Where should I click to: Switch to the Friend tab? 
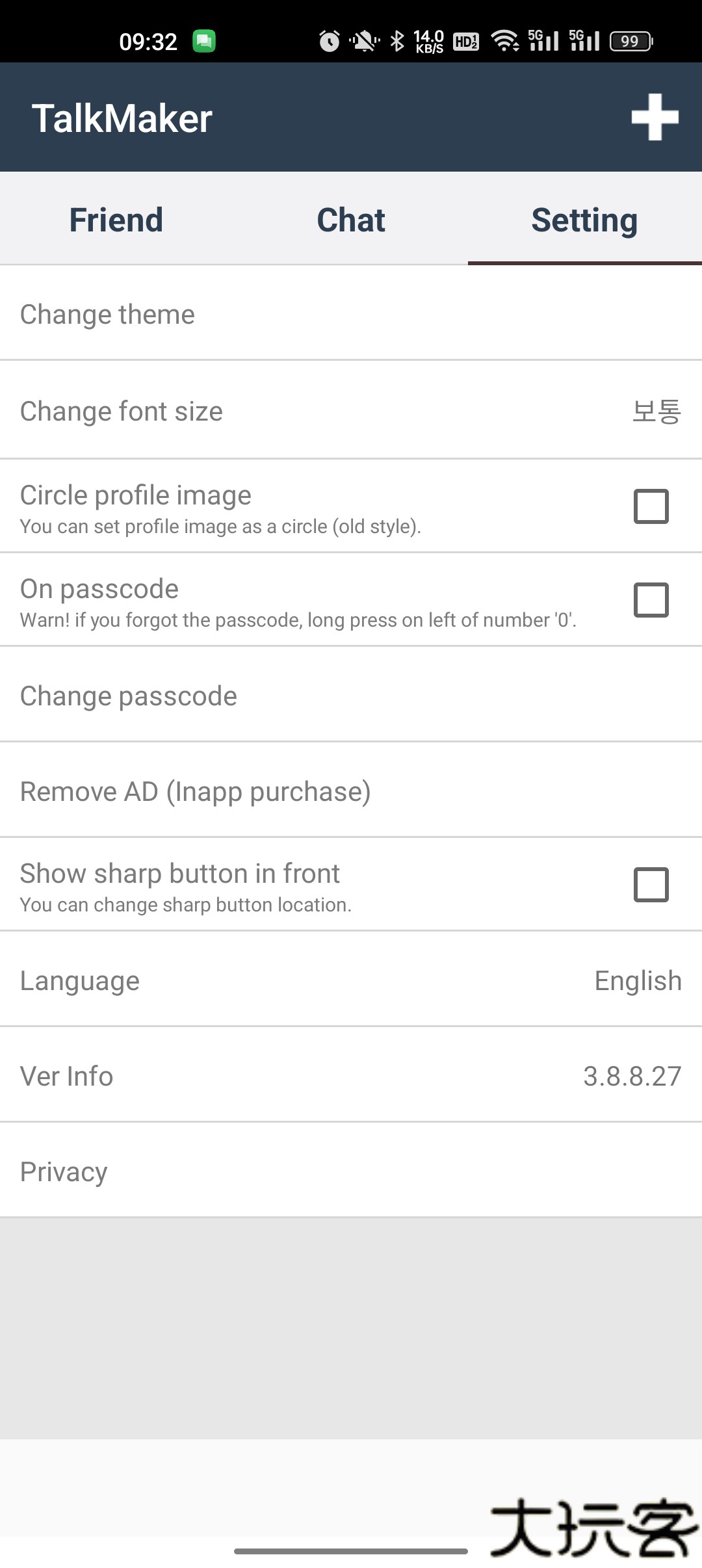click(116, 220)
